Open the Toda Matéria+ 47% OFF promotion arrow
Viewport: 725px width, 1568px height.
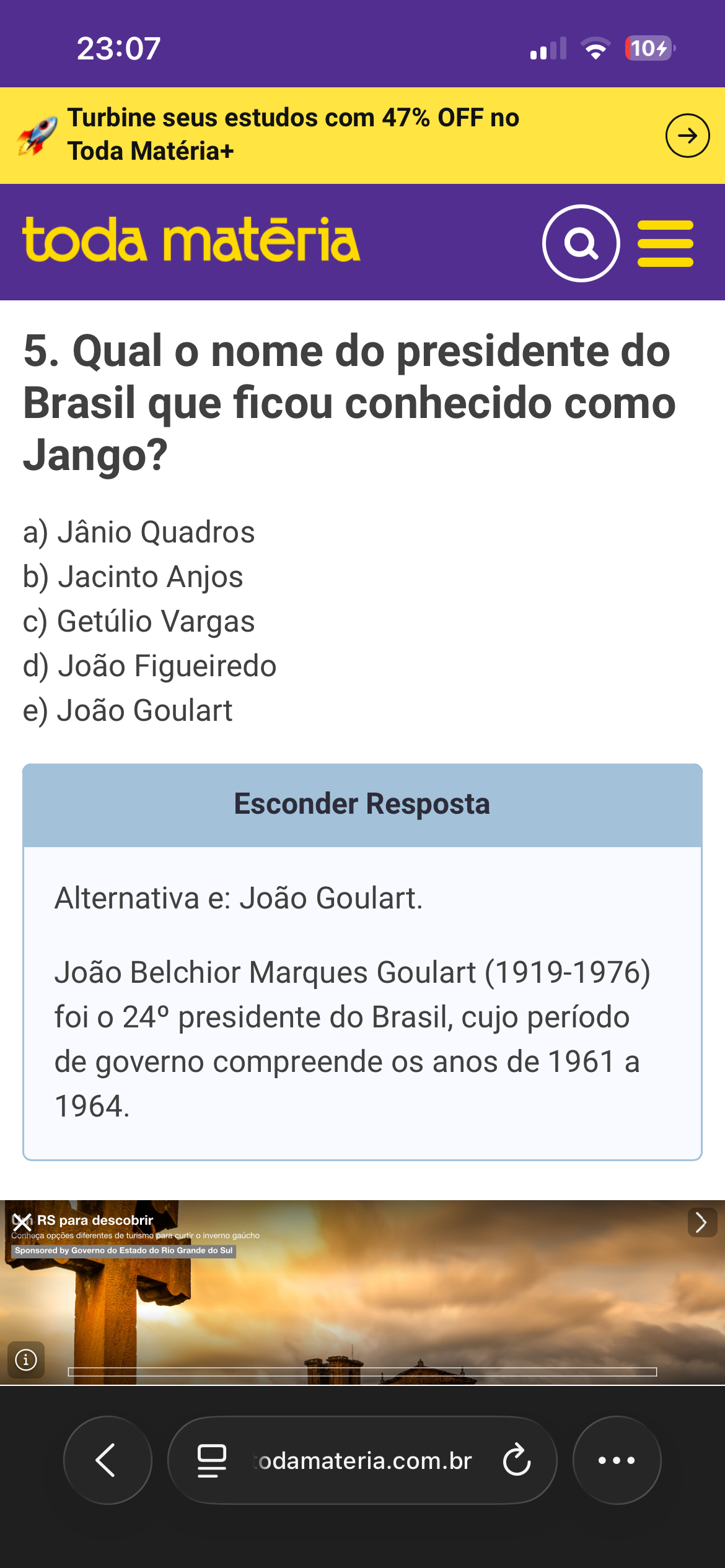(x=687, y=136)
